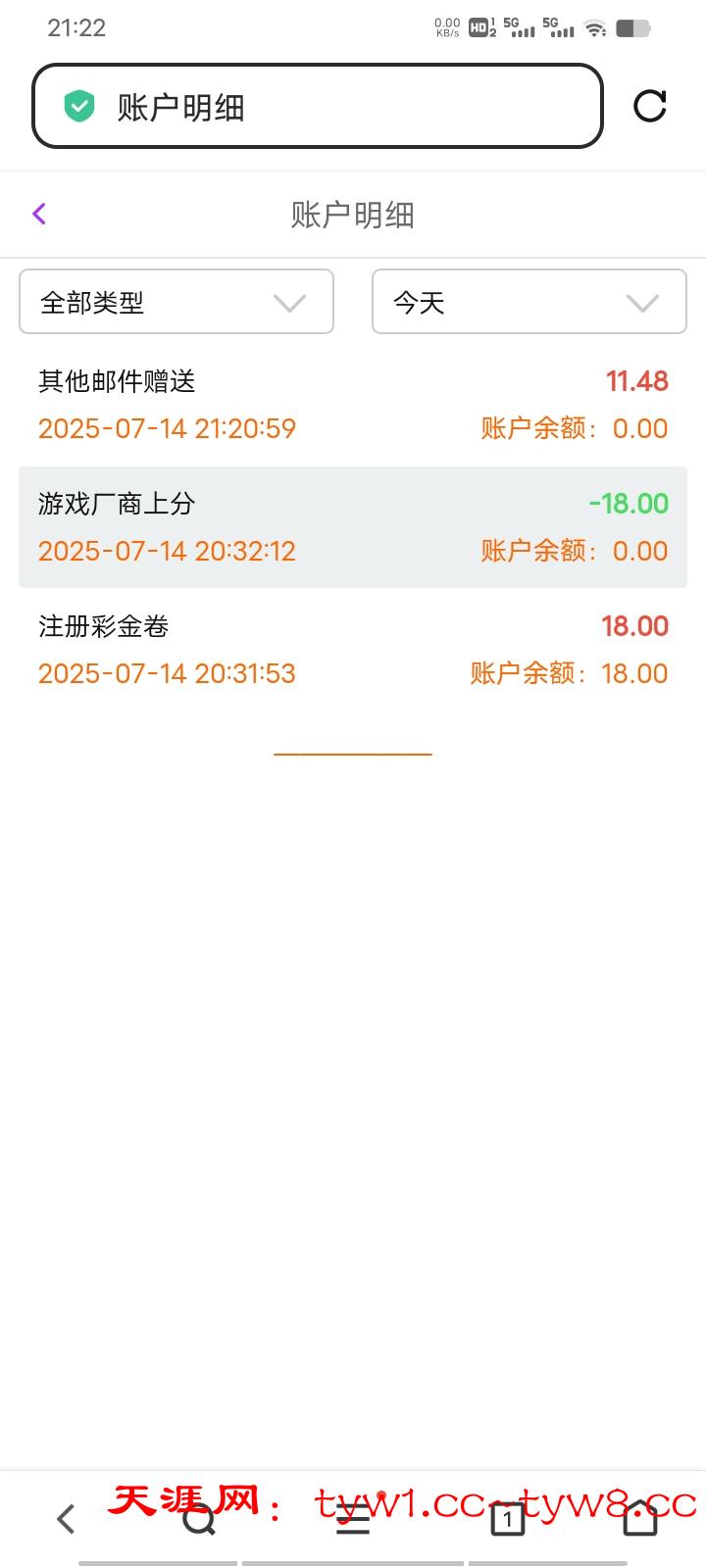Reload the page with the refresh icon

coord(650,106)
